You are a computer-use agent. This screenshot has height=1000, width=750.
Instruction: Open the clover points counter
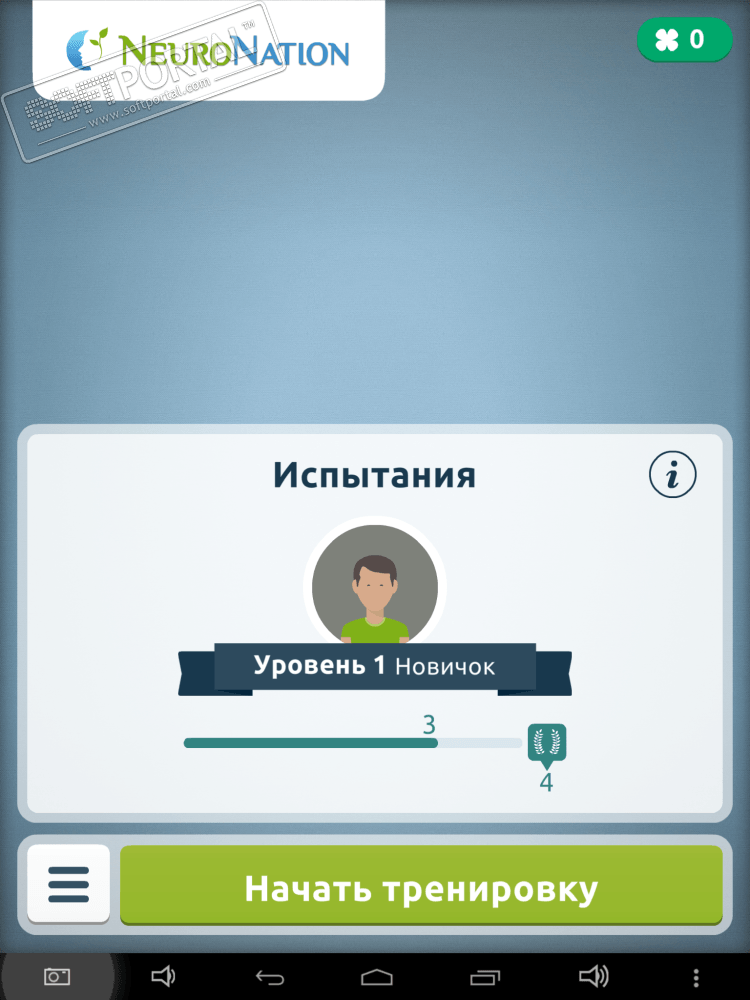pyautogui.click(x=682, y=40)
